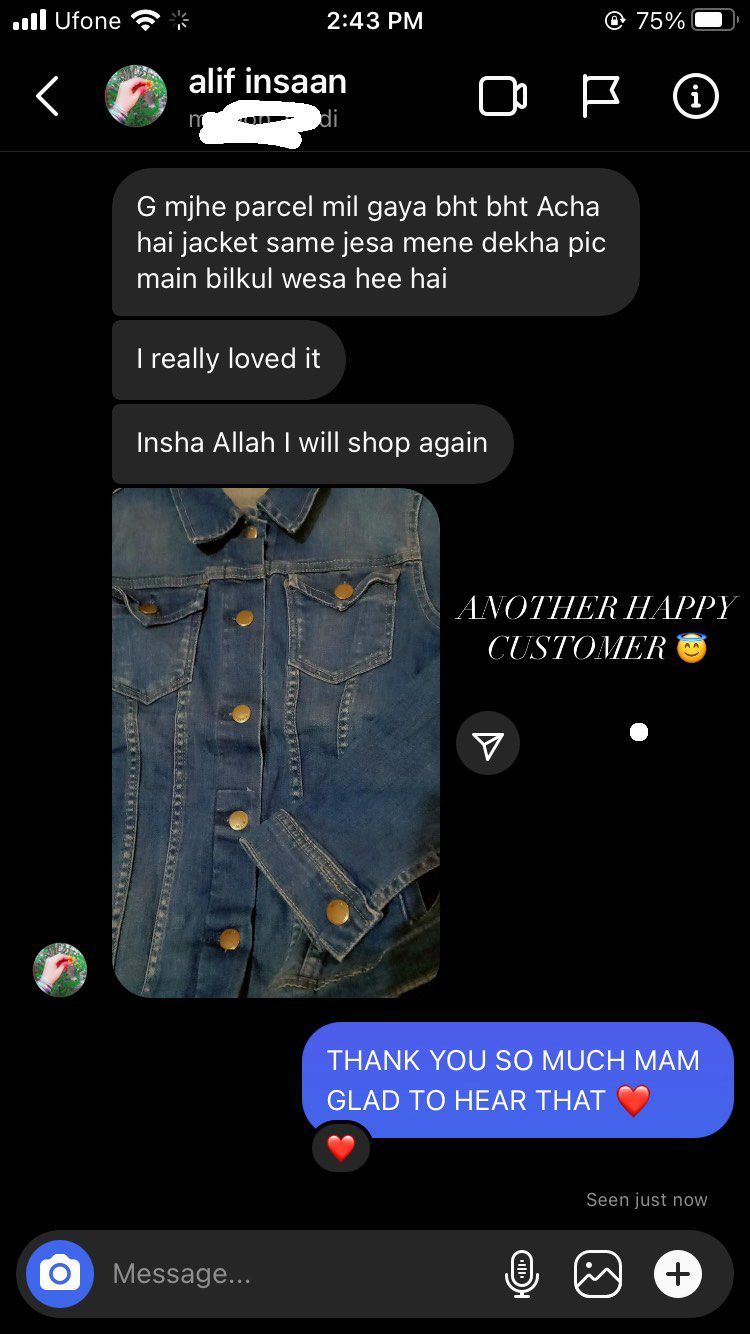
Task: Tap the small sender avatar beside the photo
Action: pos(60,970)
